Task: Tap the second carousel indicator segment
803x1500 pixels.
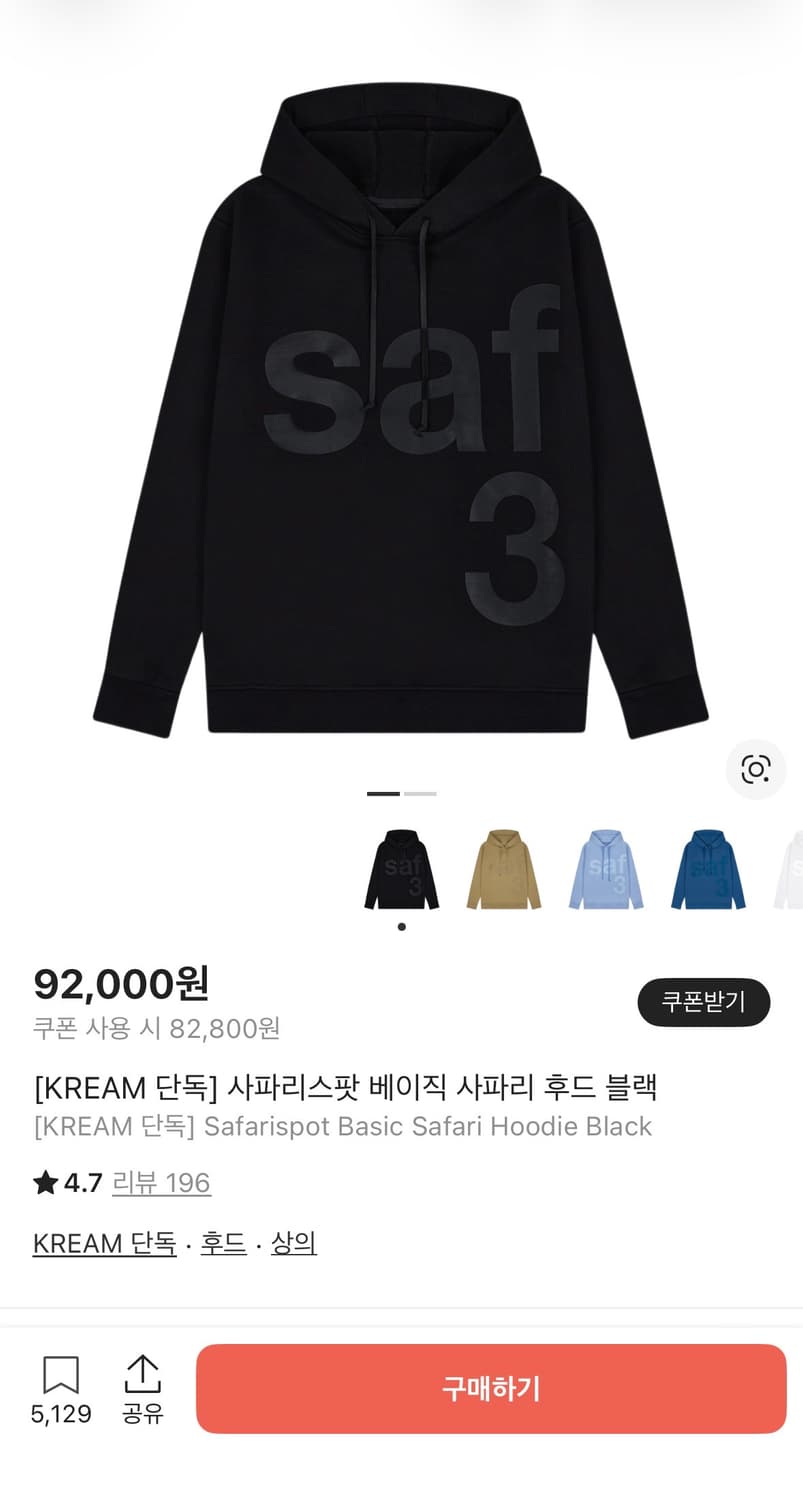Action: (420, 792)
